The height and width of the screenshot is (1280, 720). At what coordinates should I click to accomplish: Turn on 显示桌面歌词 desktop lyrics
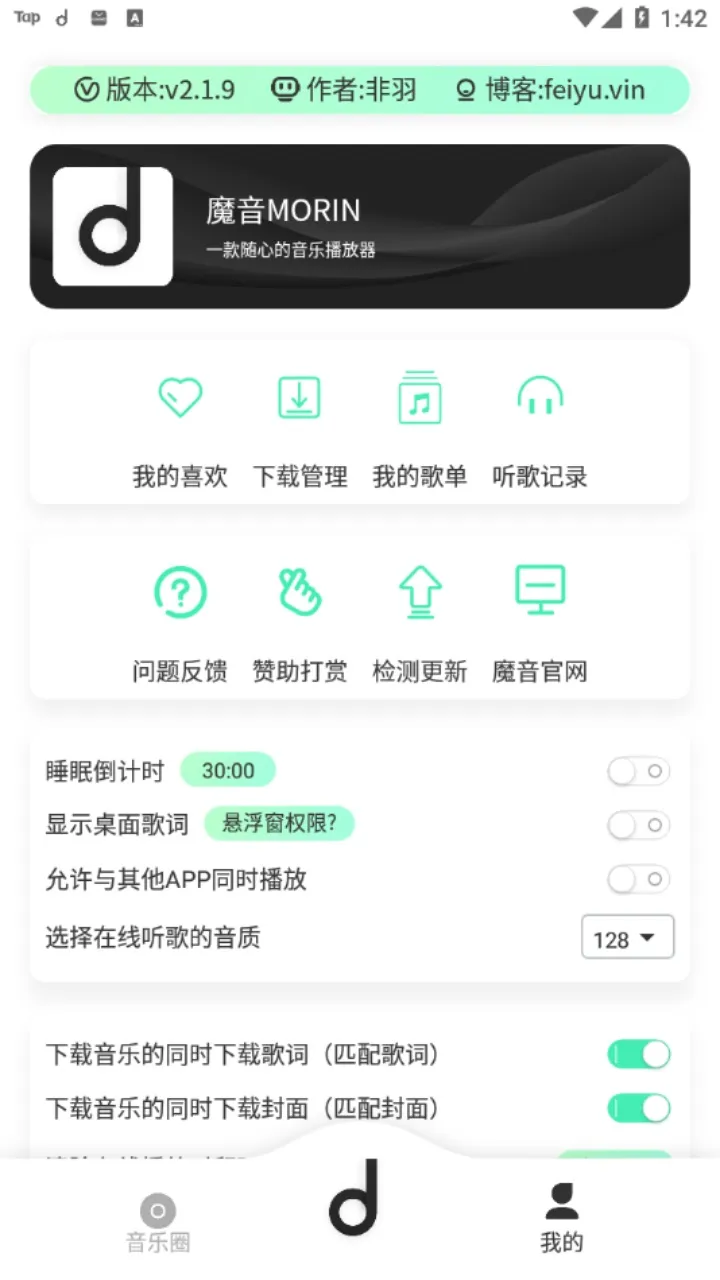click(638, 825)
